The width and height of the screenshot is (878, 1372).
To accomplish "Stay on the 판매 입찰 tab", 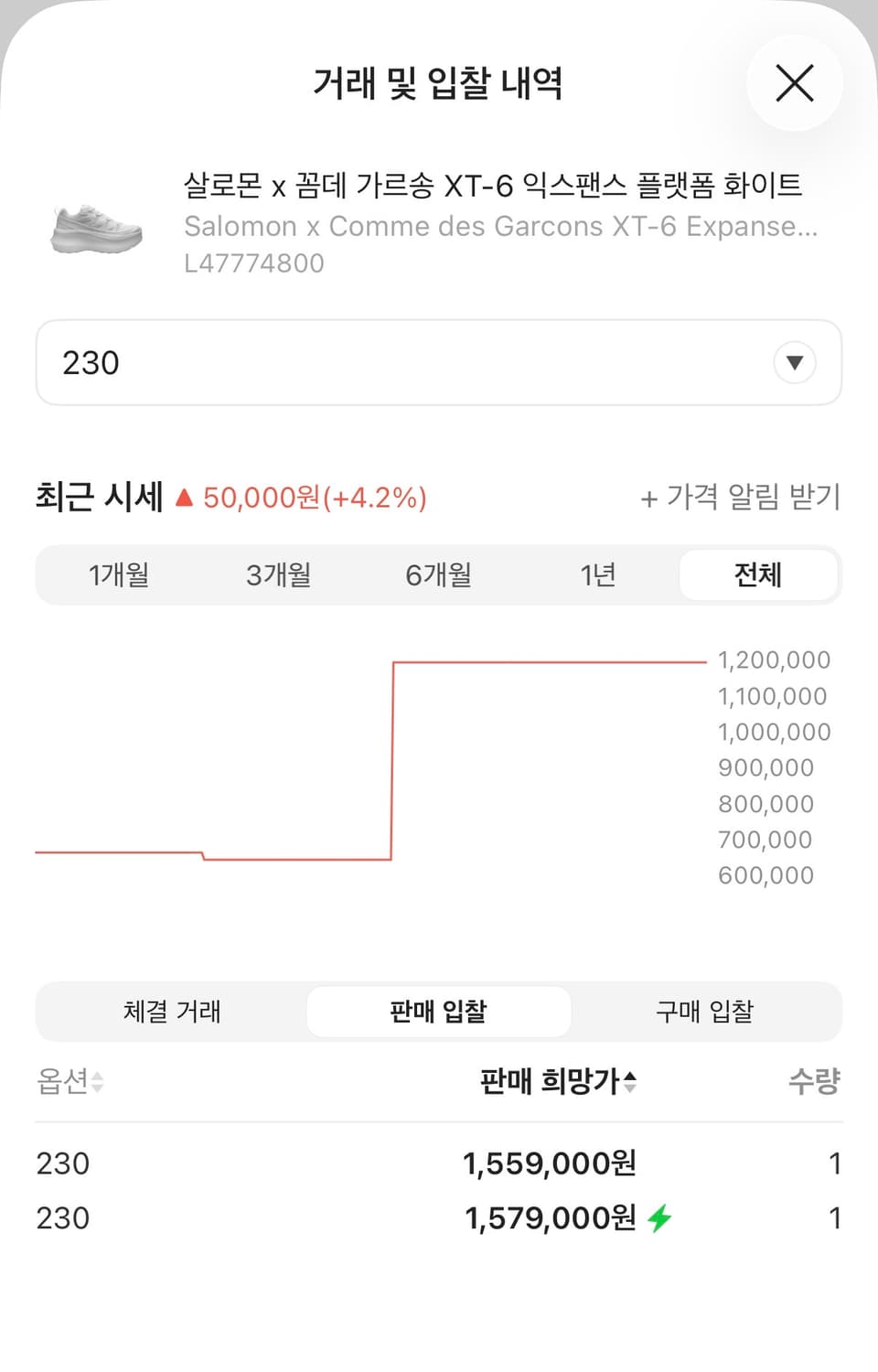I will 438,1011.
